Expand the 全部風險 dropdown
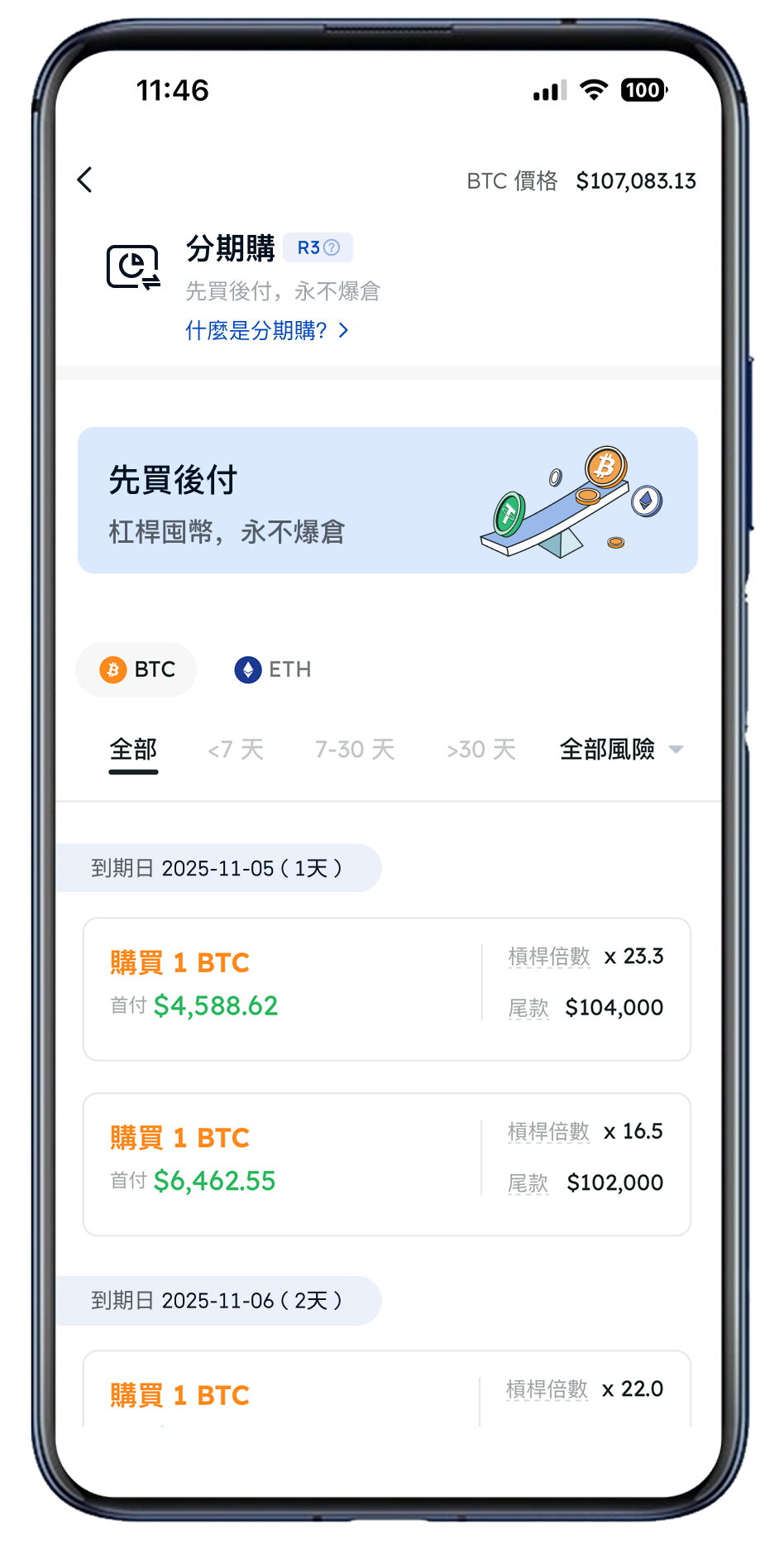The image size is (784, 1559). [x=621, y=750]
